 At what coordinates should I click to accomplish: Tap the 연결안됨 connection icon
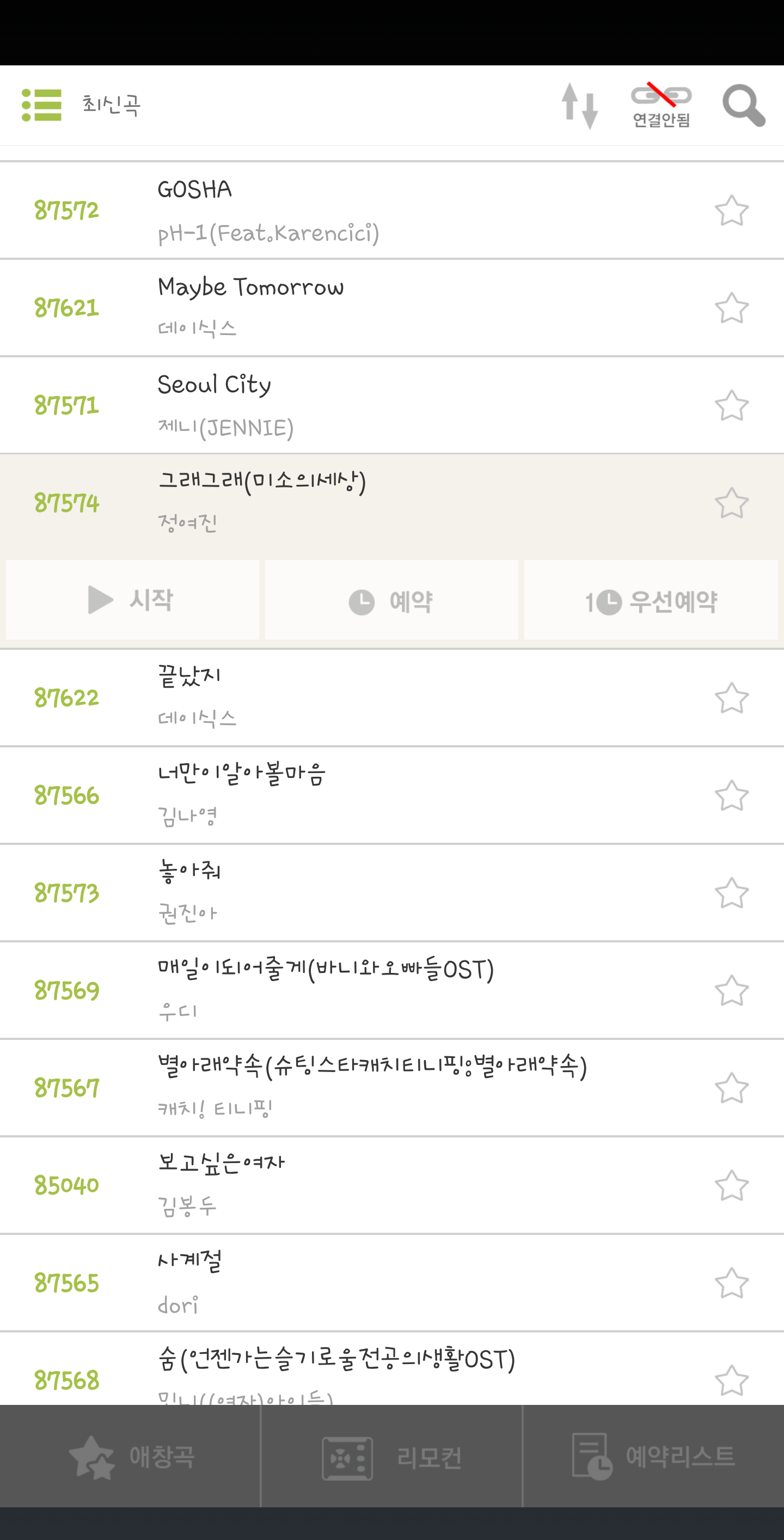tap(661, 105)
